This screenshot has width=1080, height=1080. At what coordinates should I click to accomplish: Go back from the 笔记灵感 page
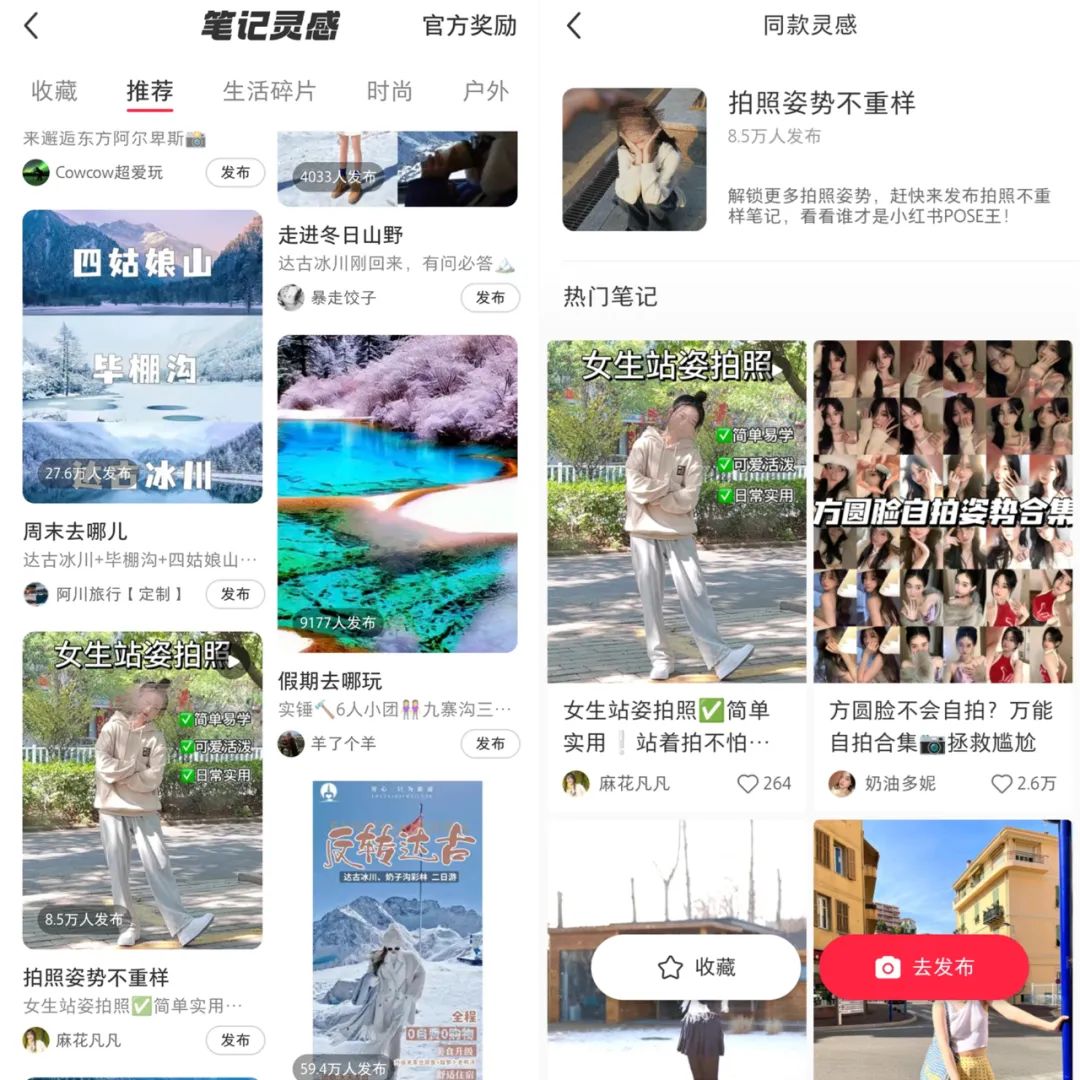pyautogui.click(x=31, y=26)
